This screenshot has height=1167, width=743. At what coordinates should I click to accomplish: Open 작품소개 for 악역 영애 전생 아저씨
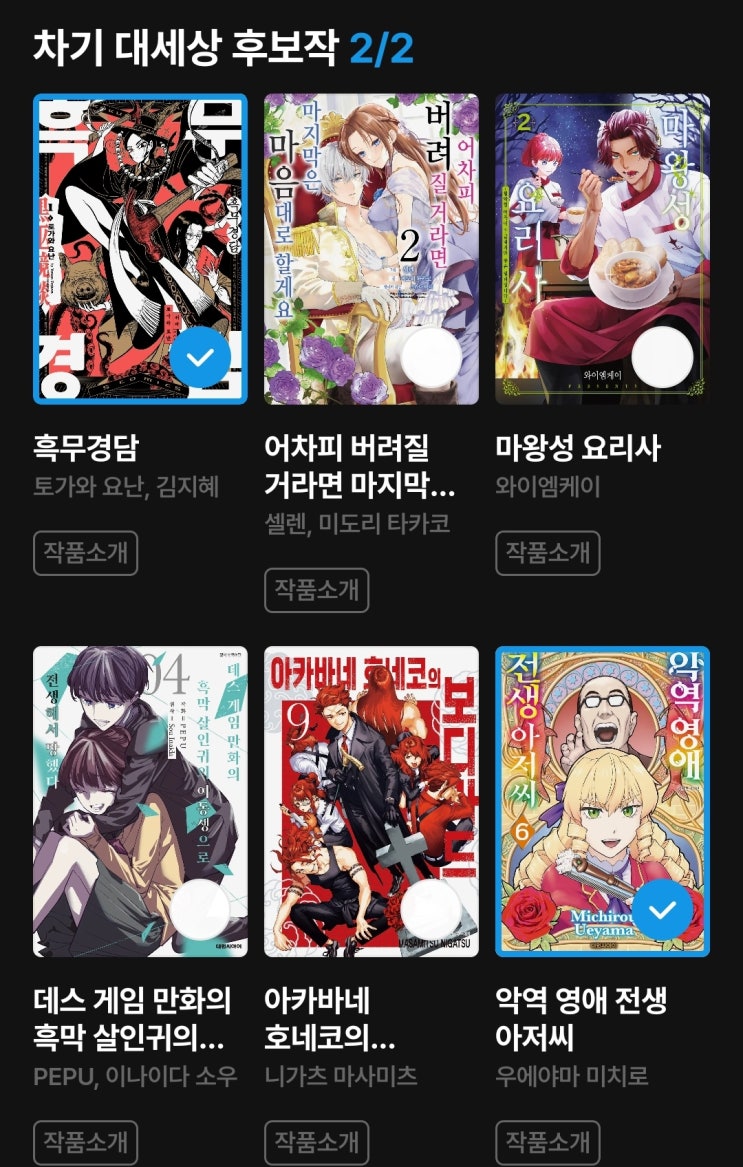[548, 1142]
